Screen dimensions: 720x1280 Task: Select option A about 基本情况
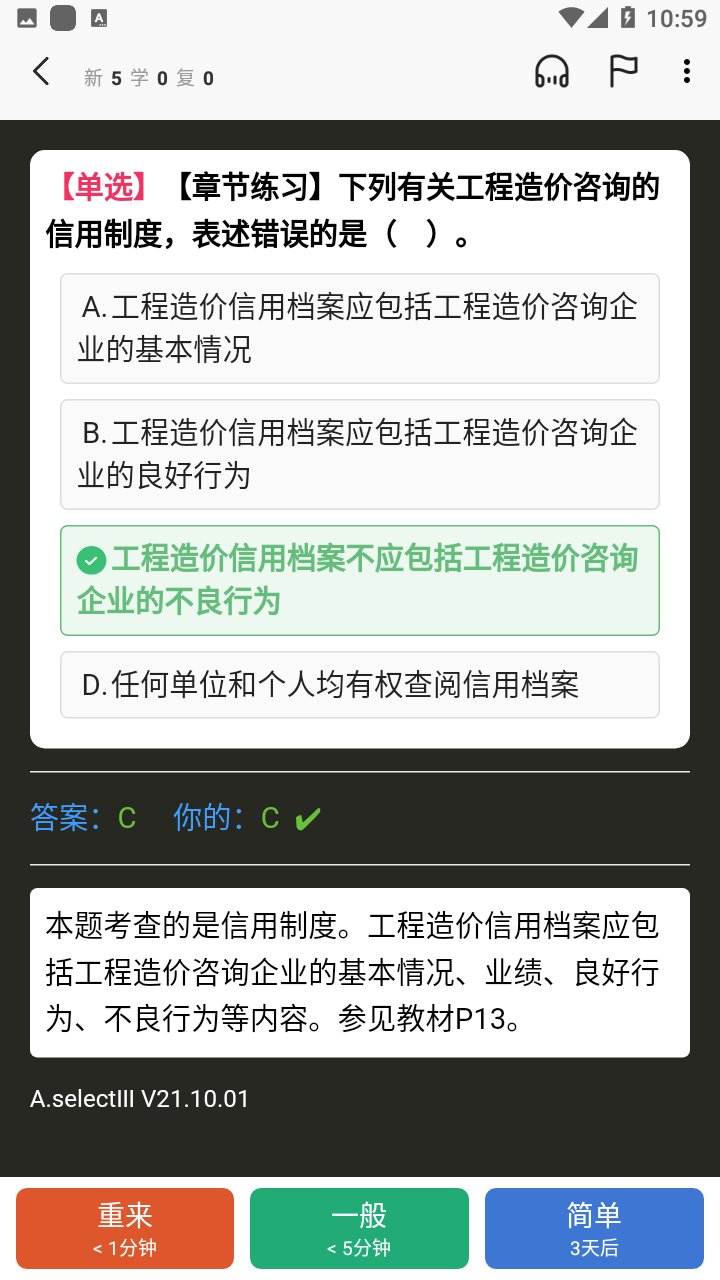[x=360, y=328]
